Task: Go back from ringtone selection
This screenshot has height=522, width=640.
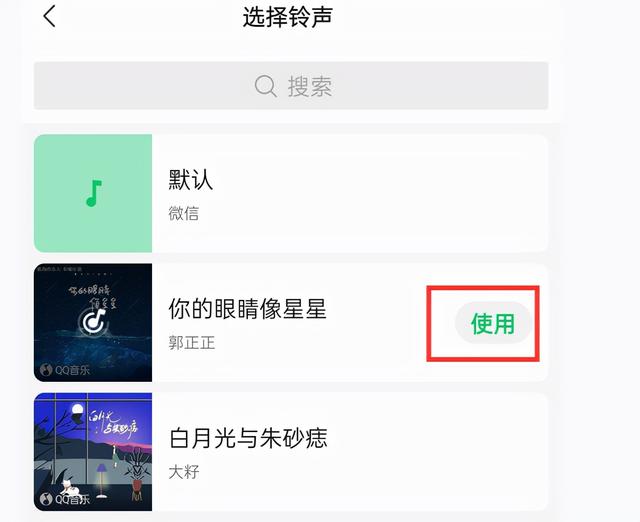Action: click(49, 17)
